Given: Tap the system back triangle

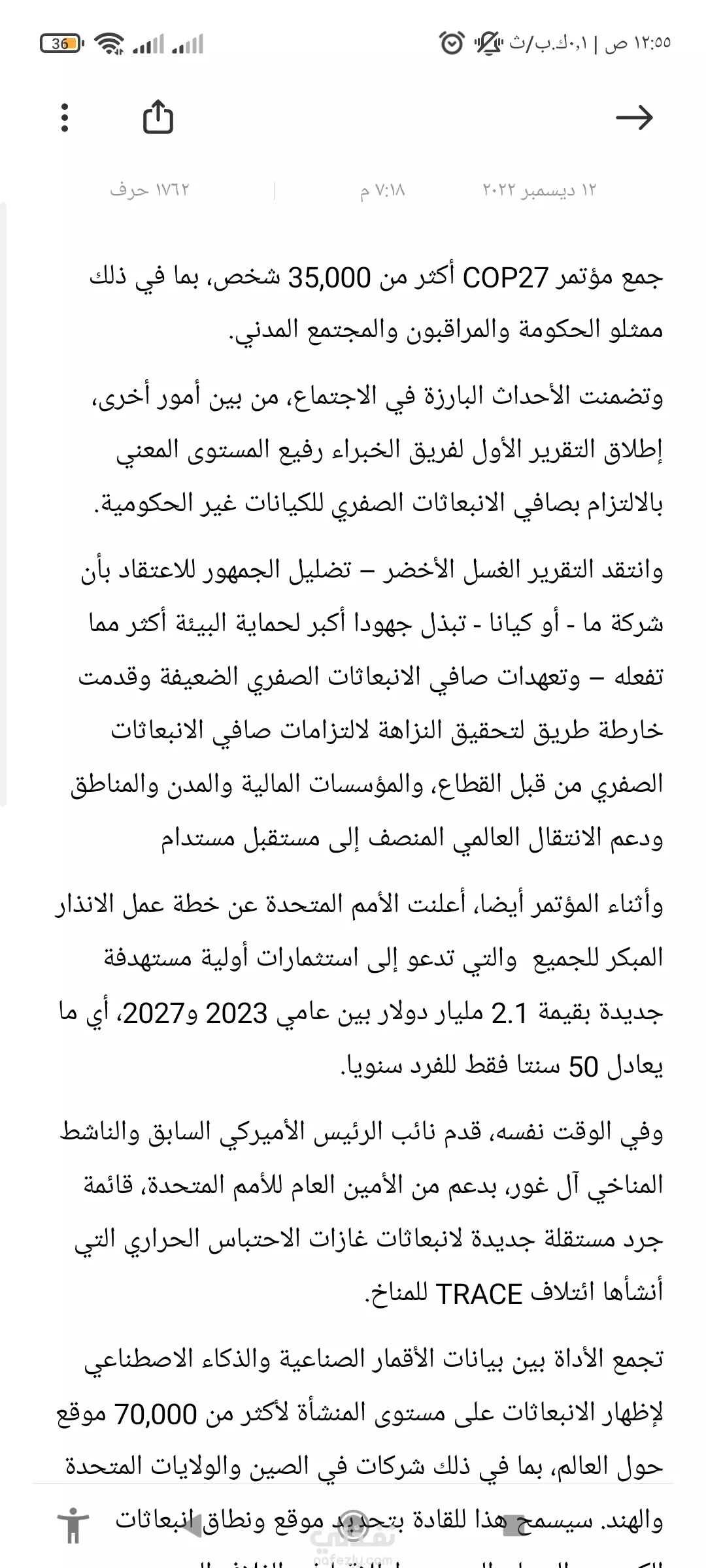Looking at the screenshot, I should 192,1524.
